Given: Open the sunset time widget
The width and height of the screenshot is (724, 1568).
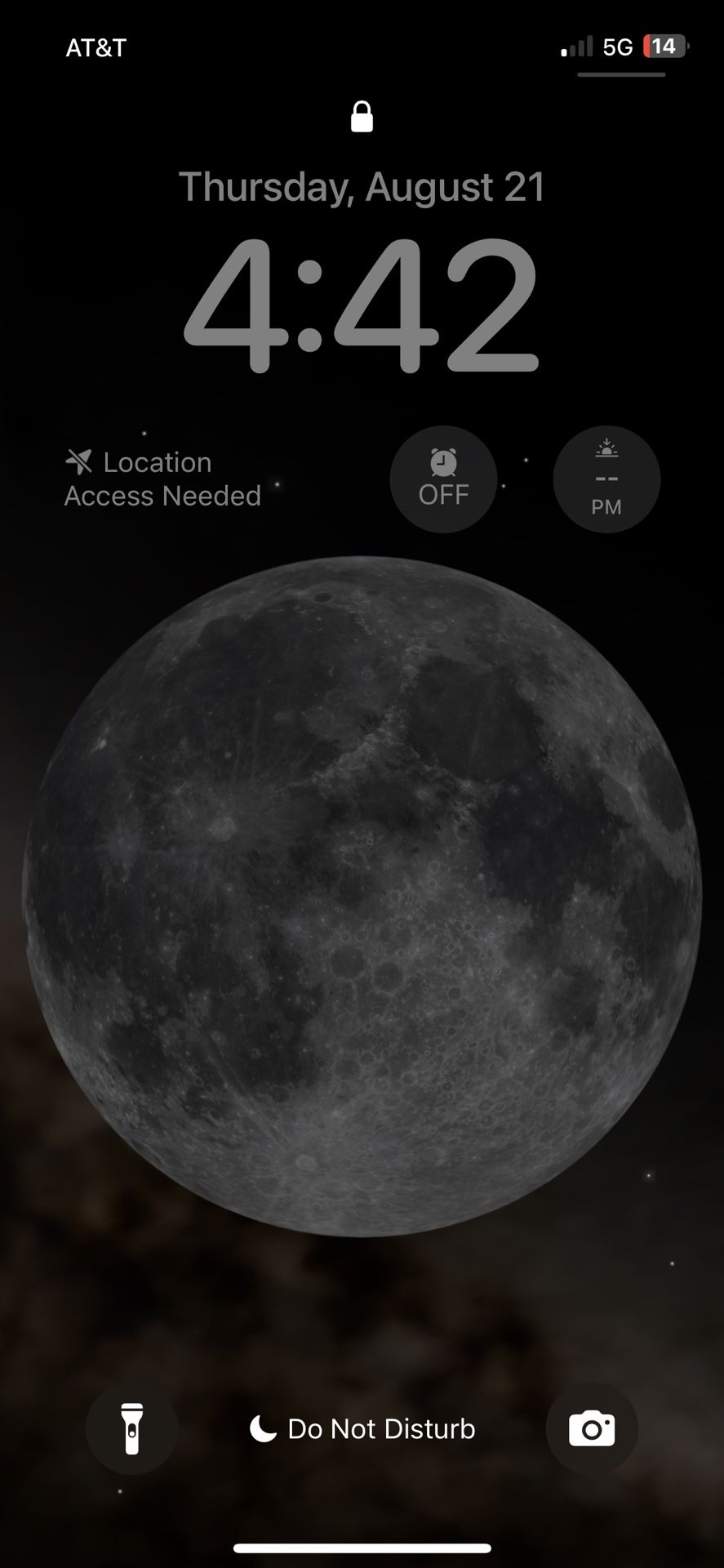Looking at the screenshot, I should point(606,479).
